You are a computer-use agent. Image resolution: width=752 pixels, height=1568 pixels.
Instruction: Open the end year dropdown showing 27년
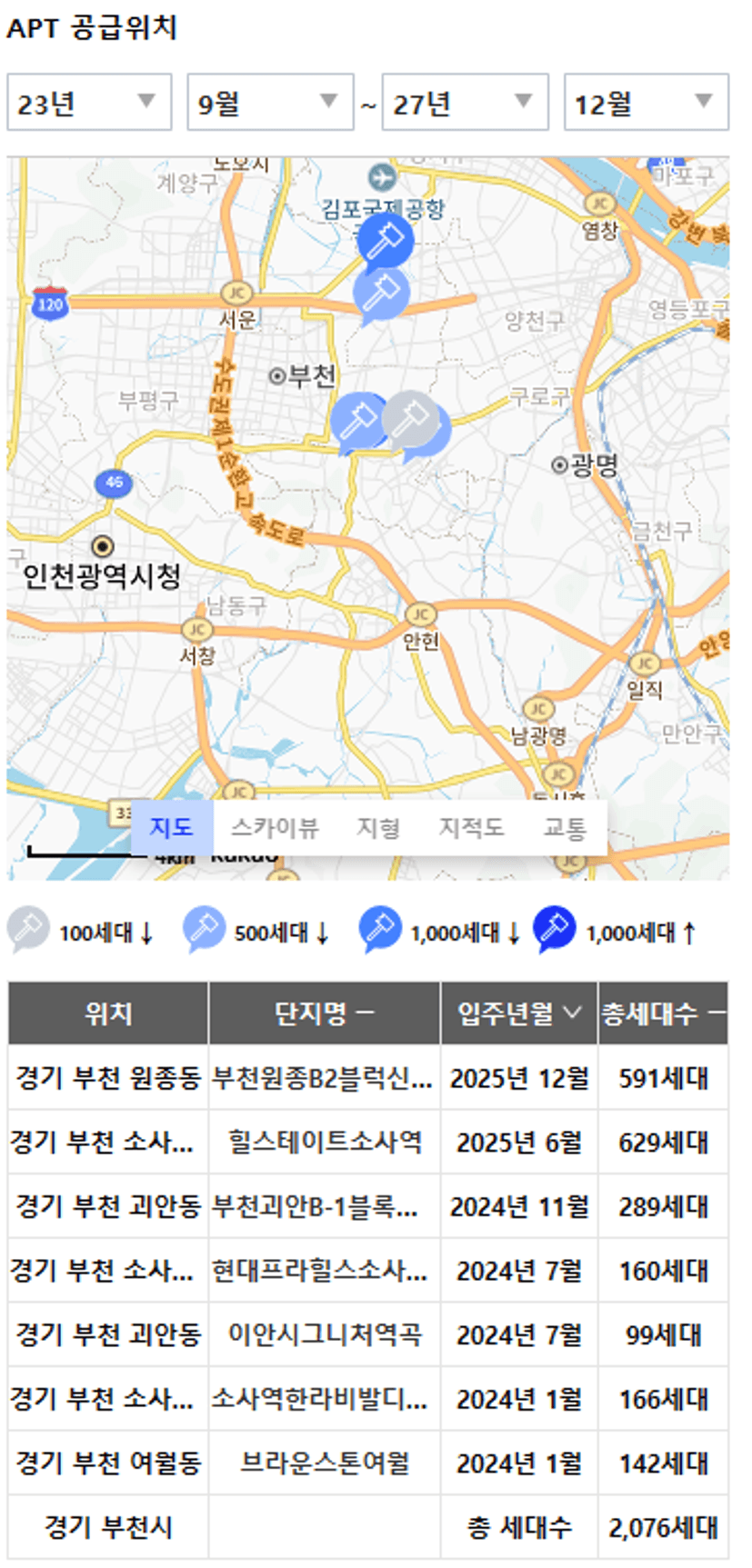pyautogui.click(x=465, y=103)
